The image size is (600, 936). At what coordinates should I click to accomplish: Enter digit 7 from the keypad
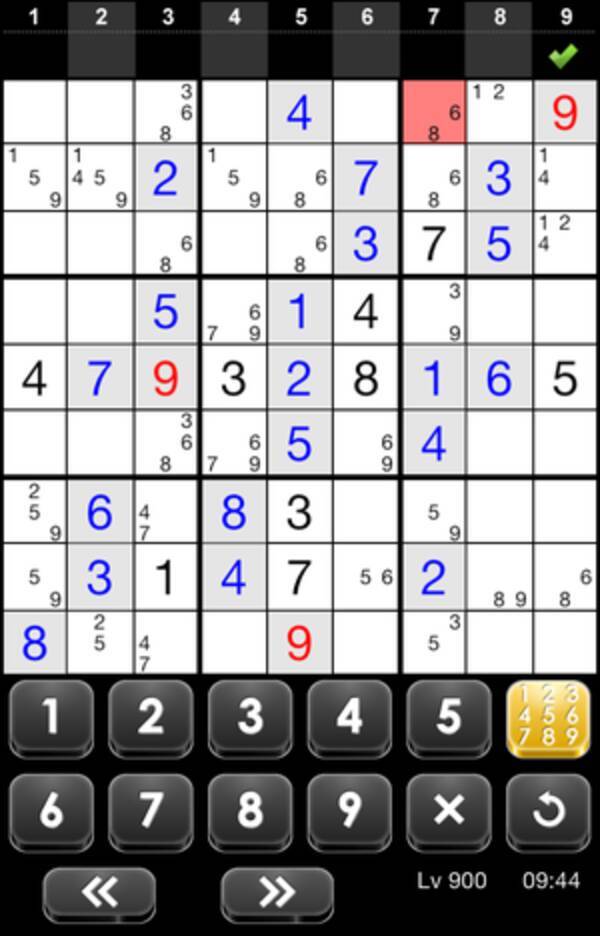(150, 811)
